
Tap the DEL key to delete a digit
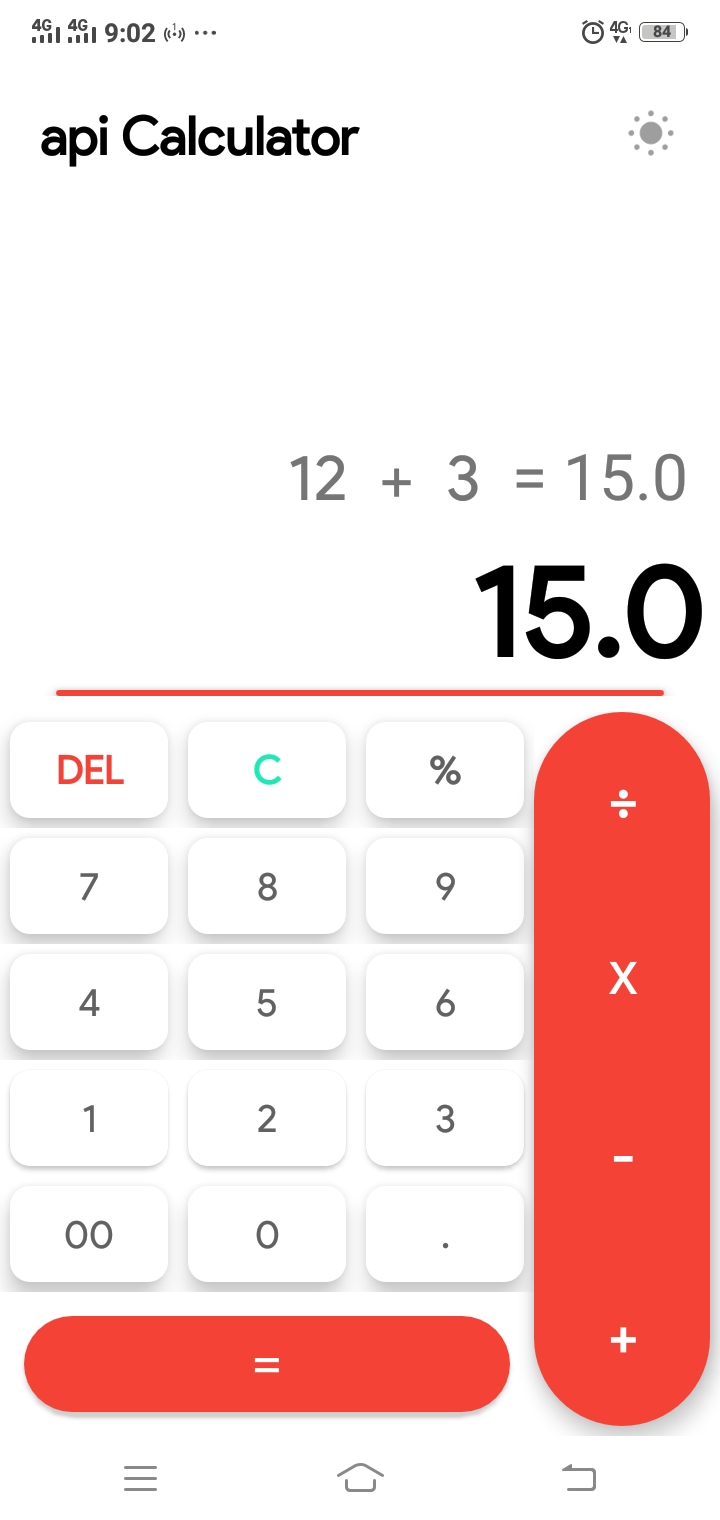[x=89, y=770]
